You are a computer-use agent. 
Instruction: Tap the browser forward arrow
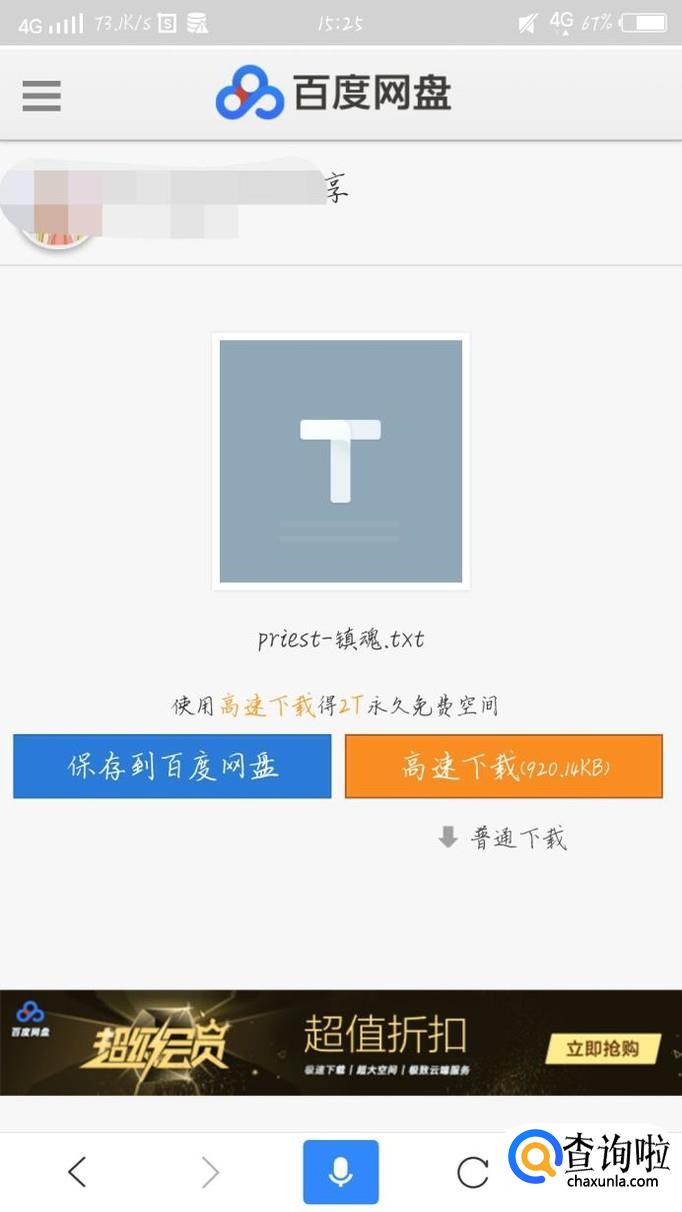pos(209,1171)
